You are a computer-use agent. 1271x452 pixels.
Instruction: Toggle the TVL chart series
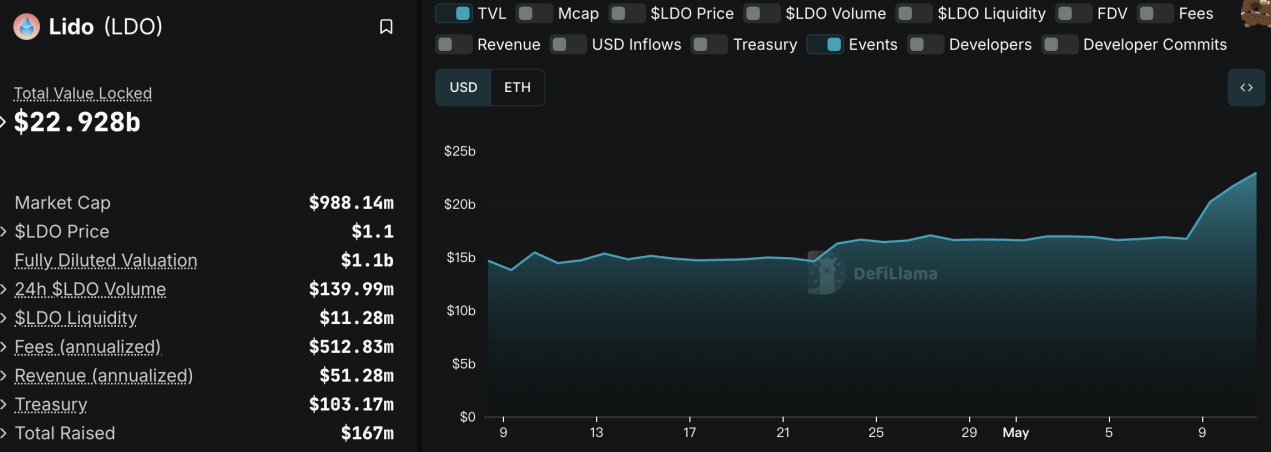coord(453,13)
